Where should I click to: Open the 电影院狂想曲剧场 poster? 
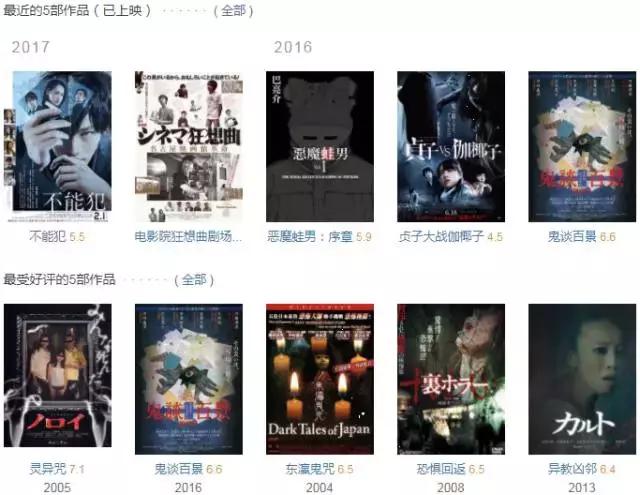click(188, 146)
